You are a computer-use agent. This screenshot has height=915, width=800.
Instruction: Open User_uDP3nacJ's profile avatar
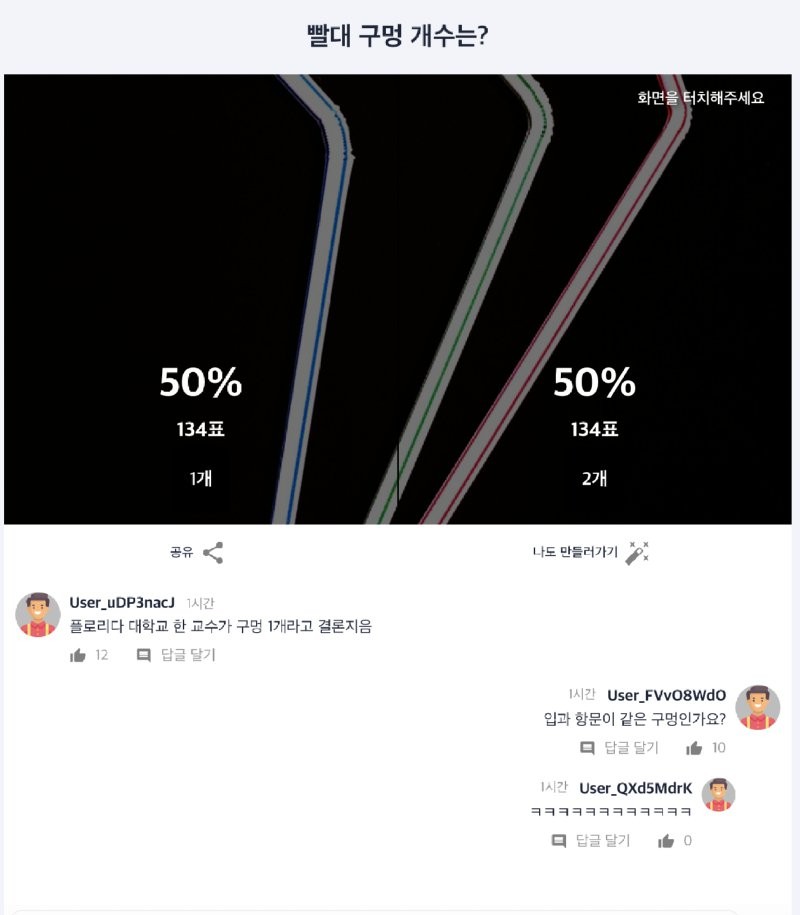pyautogui.click(x=38, y=614)
